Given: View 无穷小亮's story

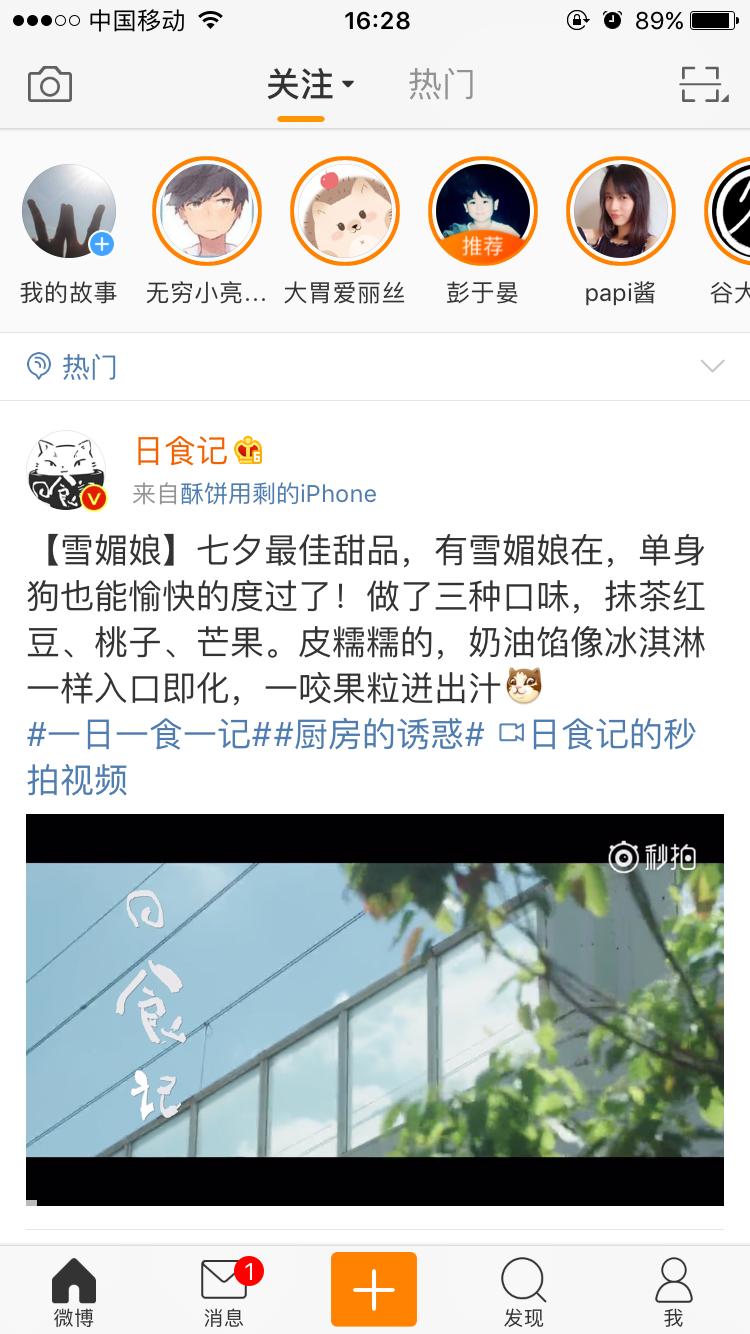Looking at the screenshot, I should (206, 212).
